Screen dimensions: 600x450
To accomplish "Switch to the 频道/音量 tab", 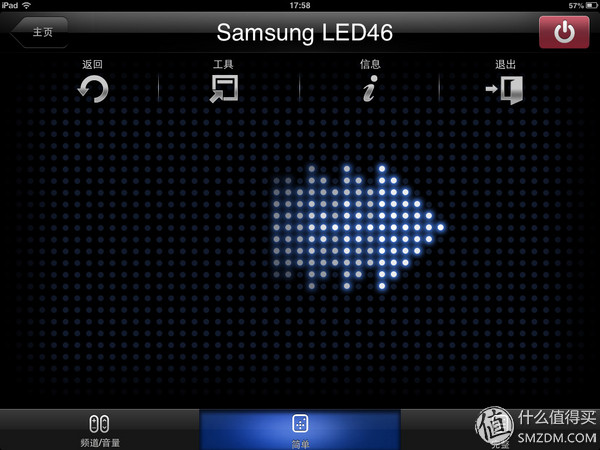I will click(x=100, y=429).
